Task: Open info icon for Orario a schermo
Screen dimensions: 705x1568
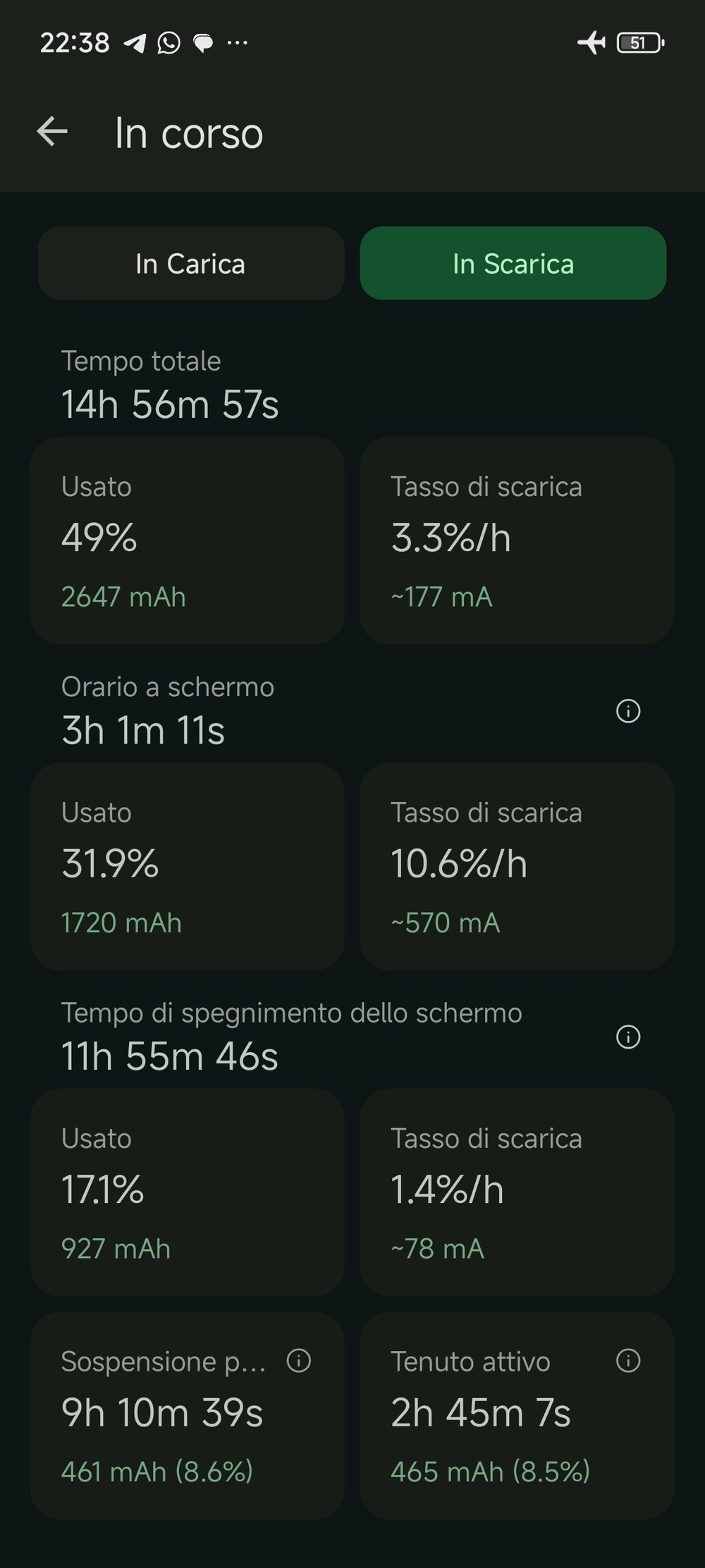Action: [x=628, y=711]
